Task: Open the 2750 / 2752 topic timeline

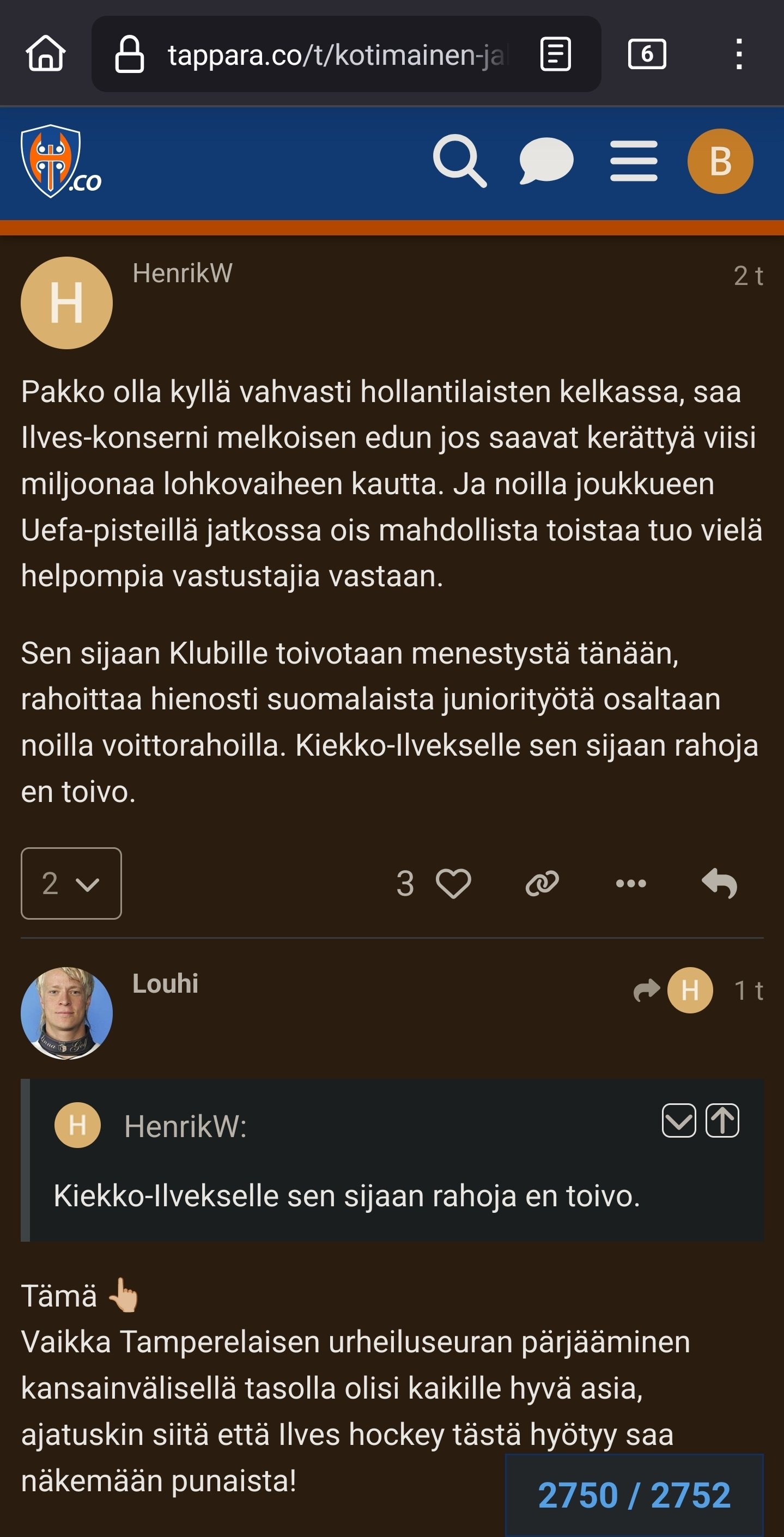Action: coord(634,1495)
